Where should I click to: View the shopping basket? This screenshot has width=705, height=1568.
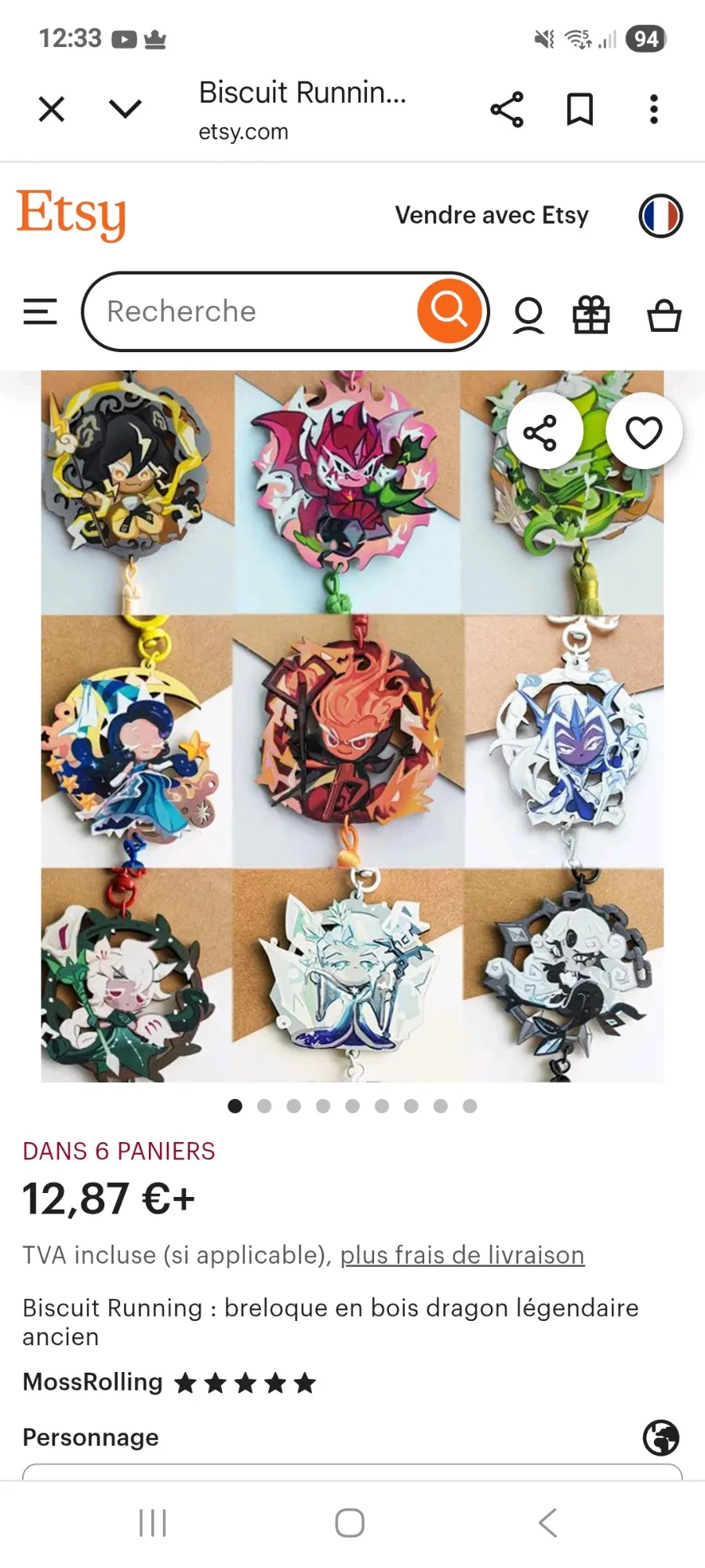[x=664, y=315]
